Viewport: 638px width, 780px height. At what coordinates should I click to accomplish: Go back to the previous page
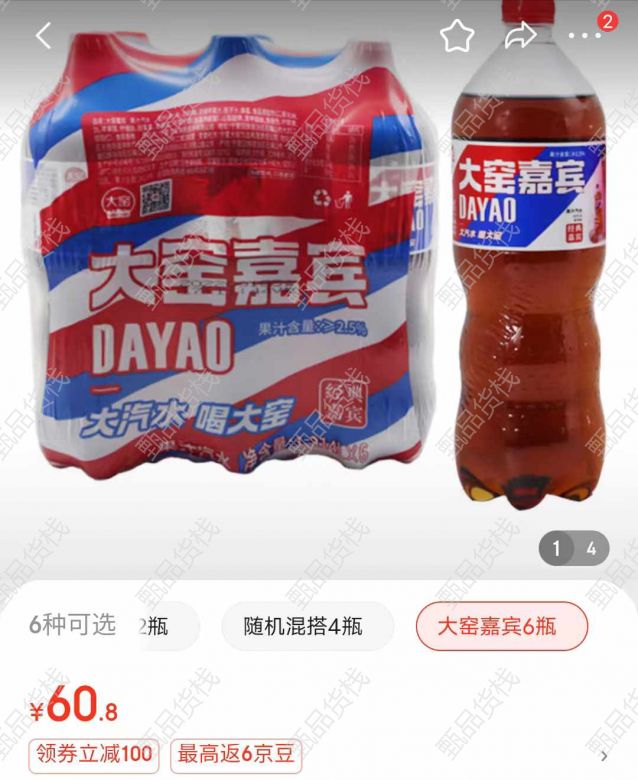(x=43, y=36)
